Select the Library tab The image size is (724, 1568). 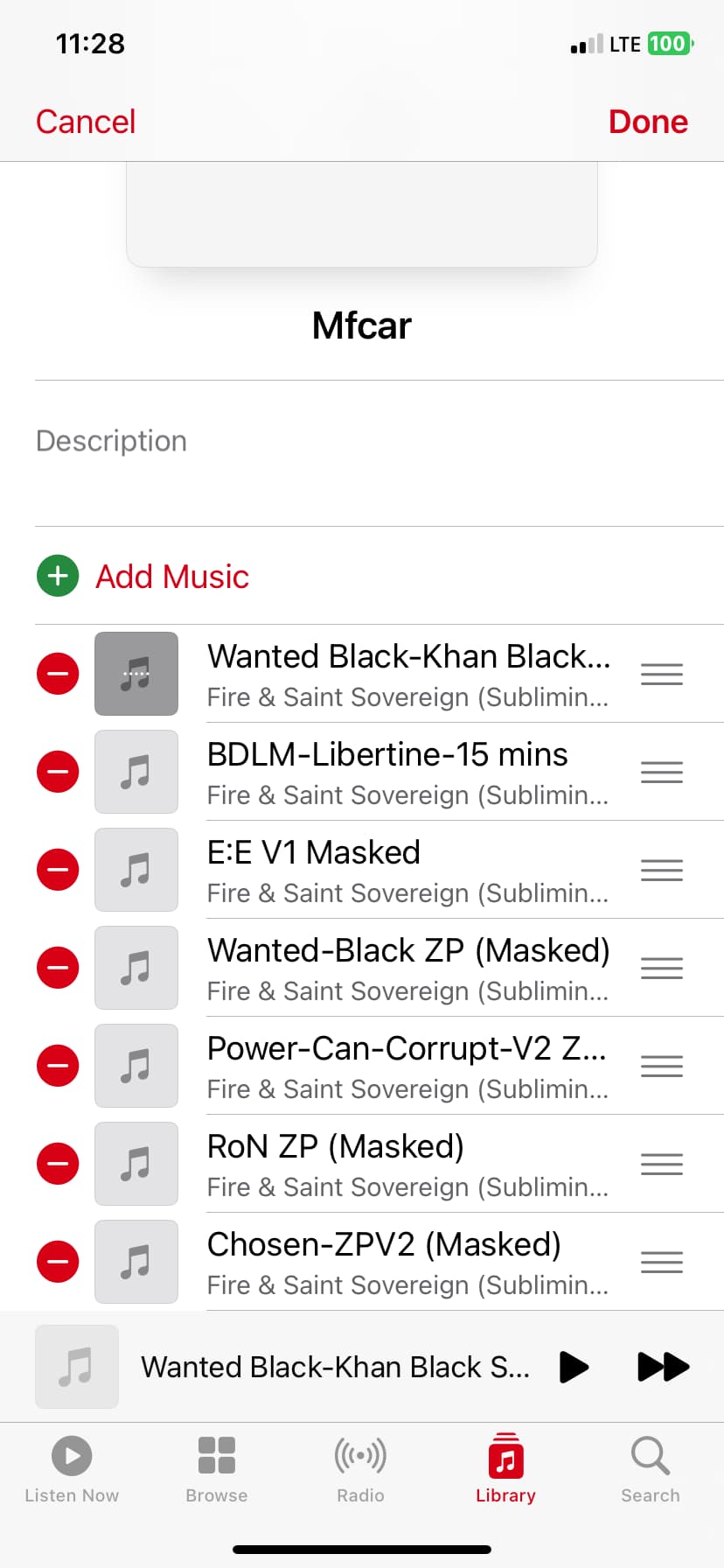[x=505, y=1470]
